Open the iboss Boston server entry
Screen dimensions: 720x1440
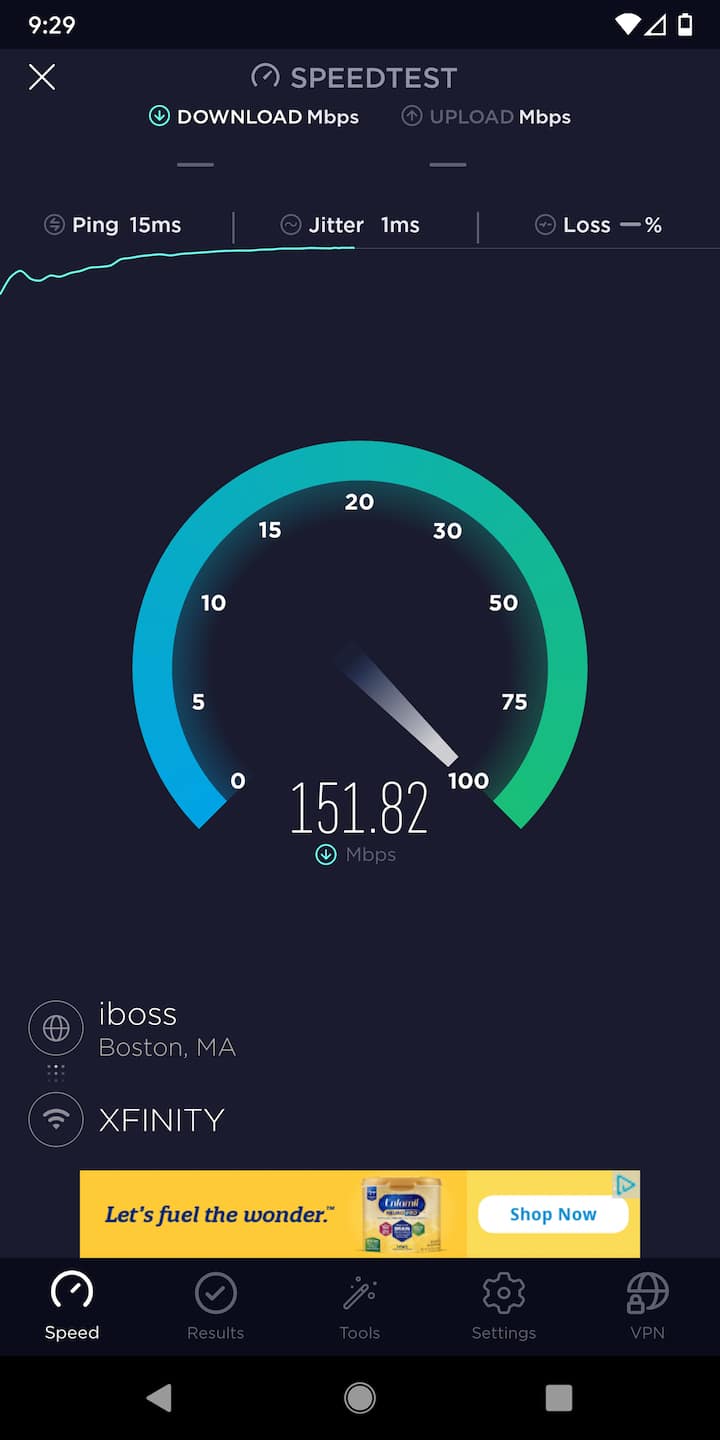pyautogui.click(x=137, y=1028)
